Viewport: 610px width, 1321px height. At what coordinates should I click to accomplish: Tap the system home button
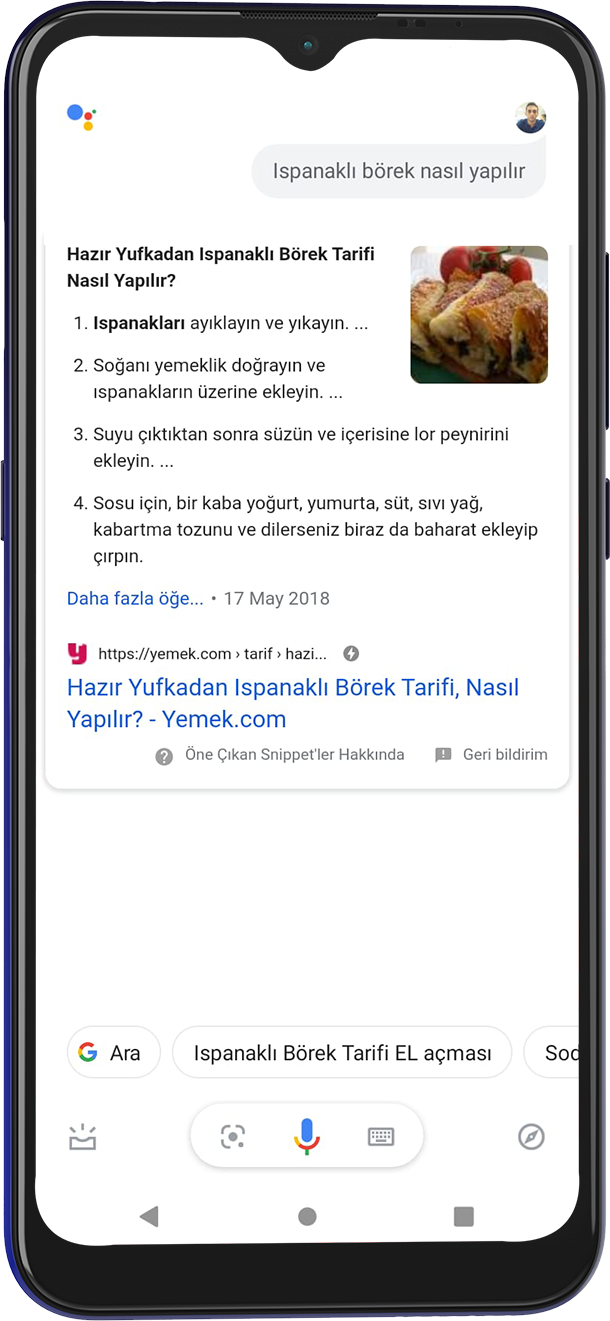tap(307, 1216)
